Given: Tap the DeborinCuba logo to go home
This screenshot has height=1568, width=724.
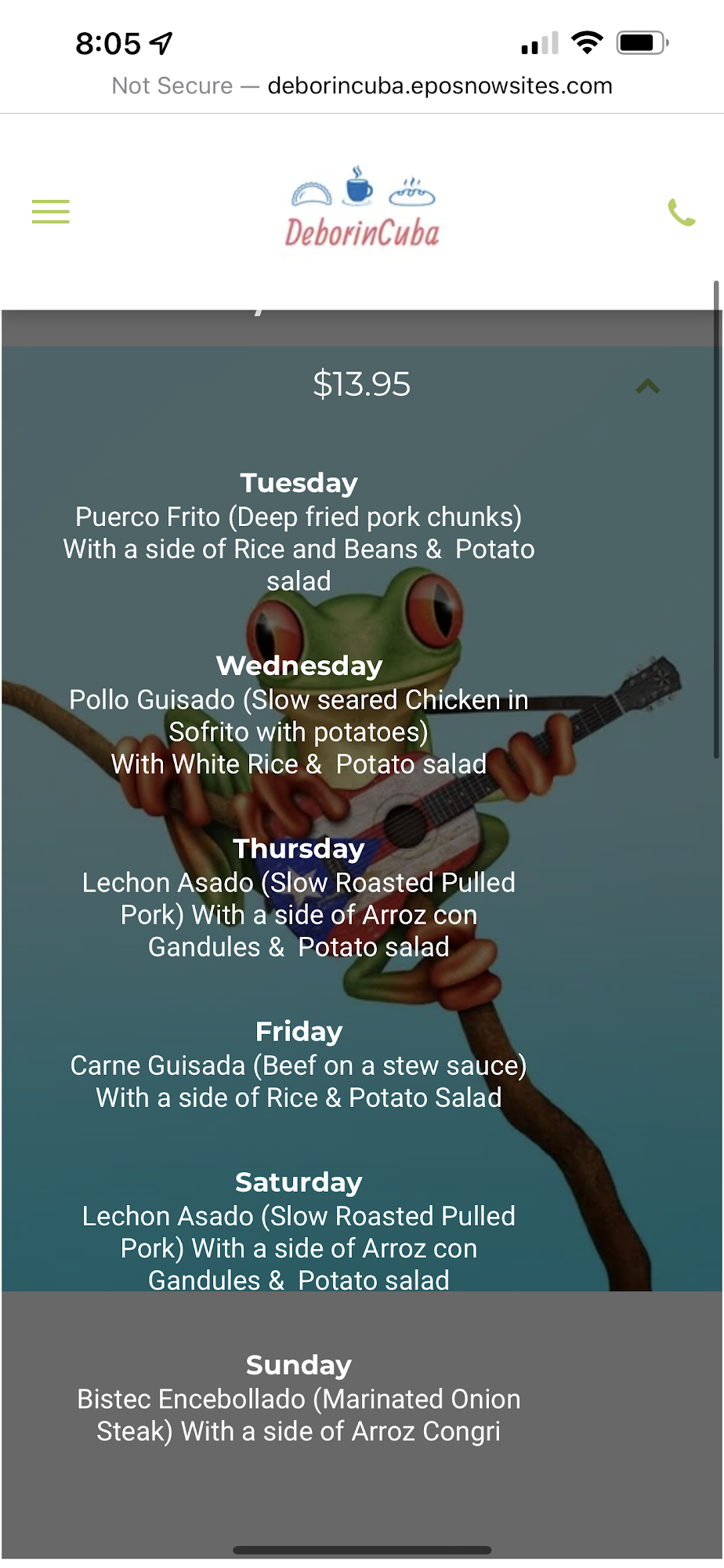Looking at the screenshot, I should tap(362, 209).
